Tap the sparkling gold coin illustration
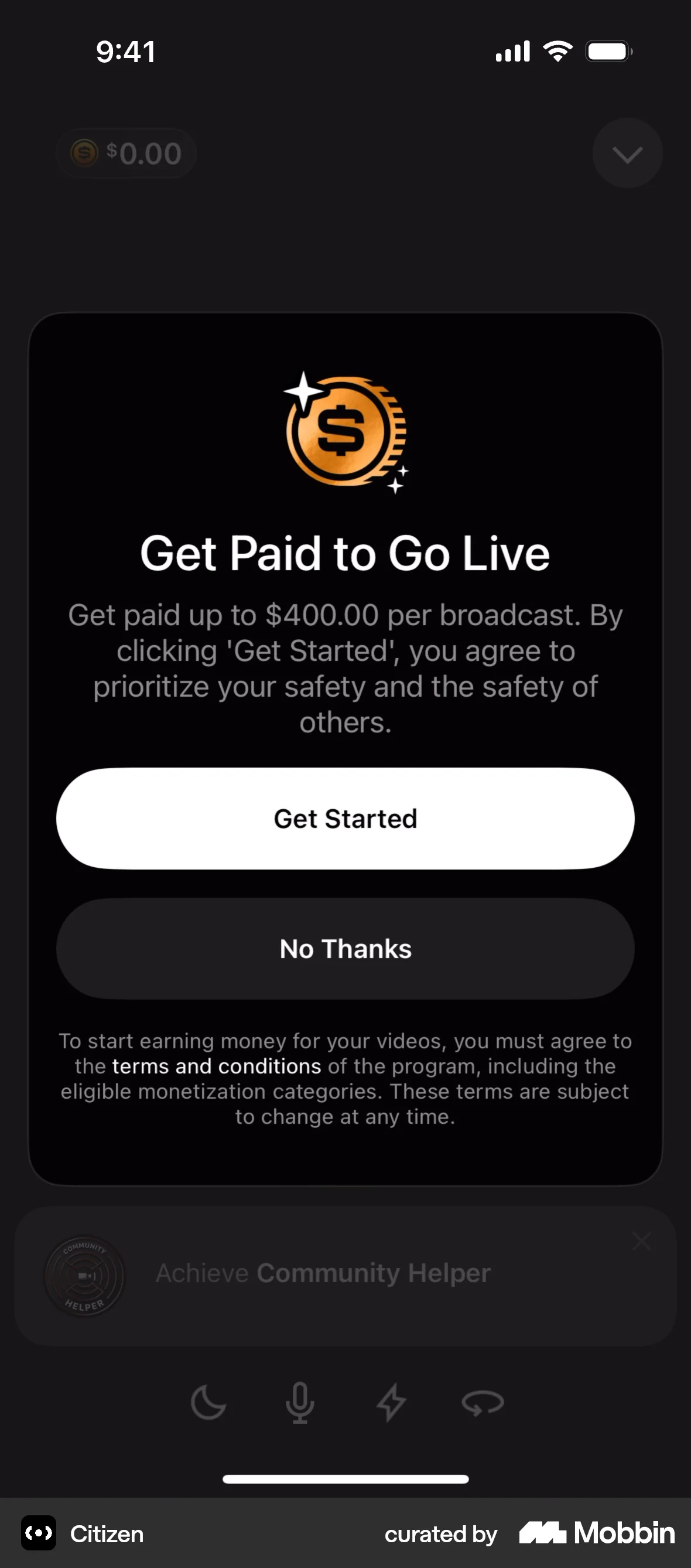 (345, 432)
